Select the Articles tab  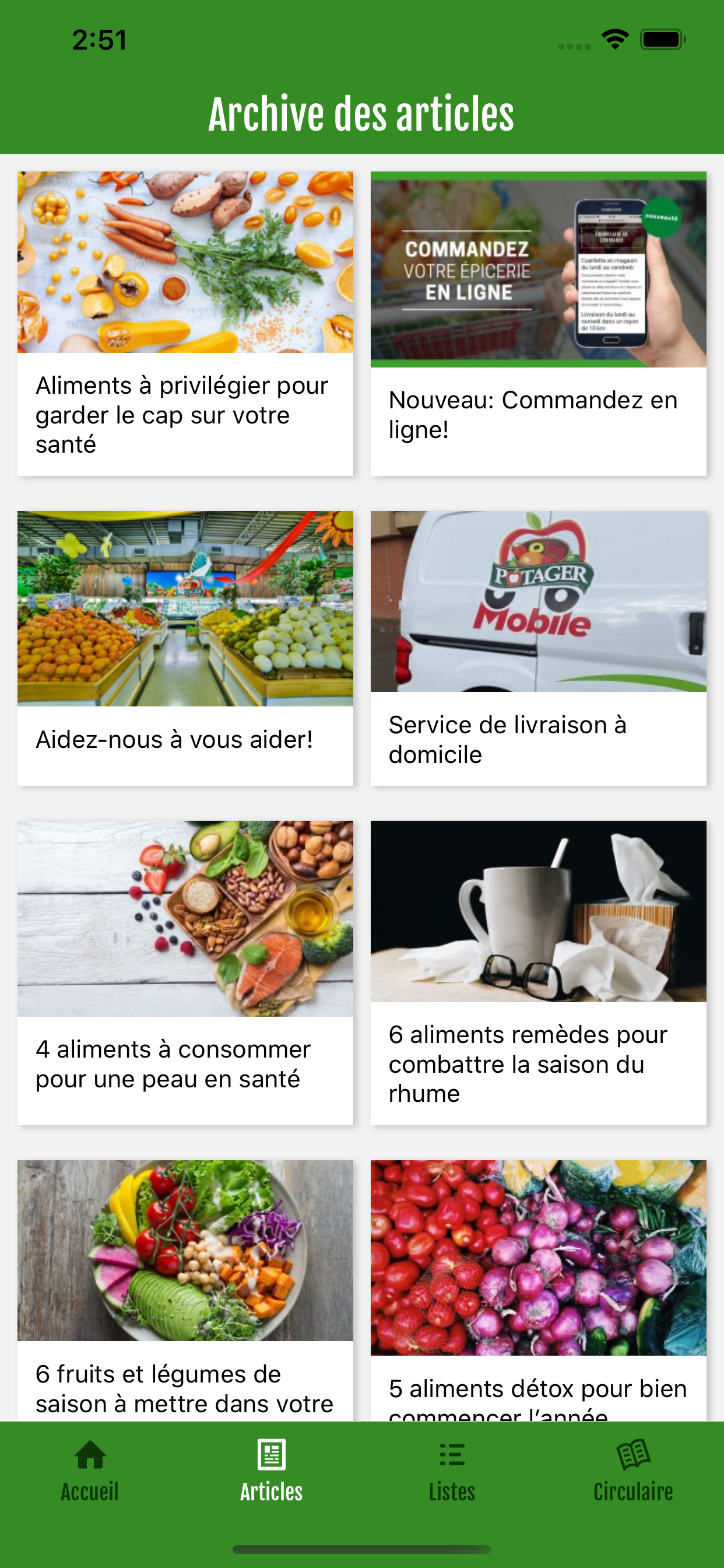coord(271,1471)
